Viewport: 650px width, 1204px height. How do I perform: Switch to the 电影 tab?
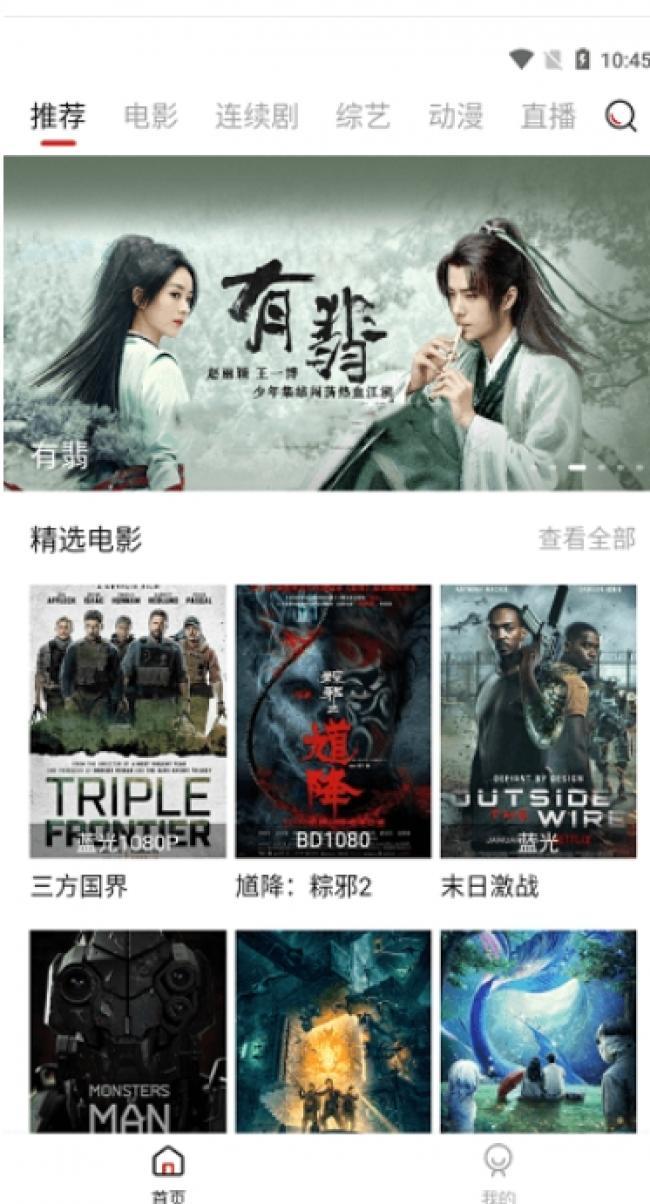pyautogui.click(x=151, y=116)
